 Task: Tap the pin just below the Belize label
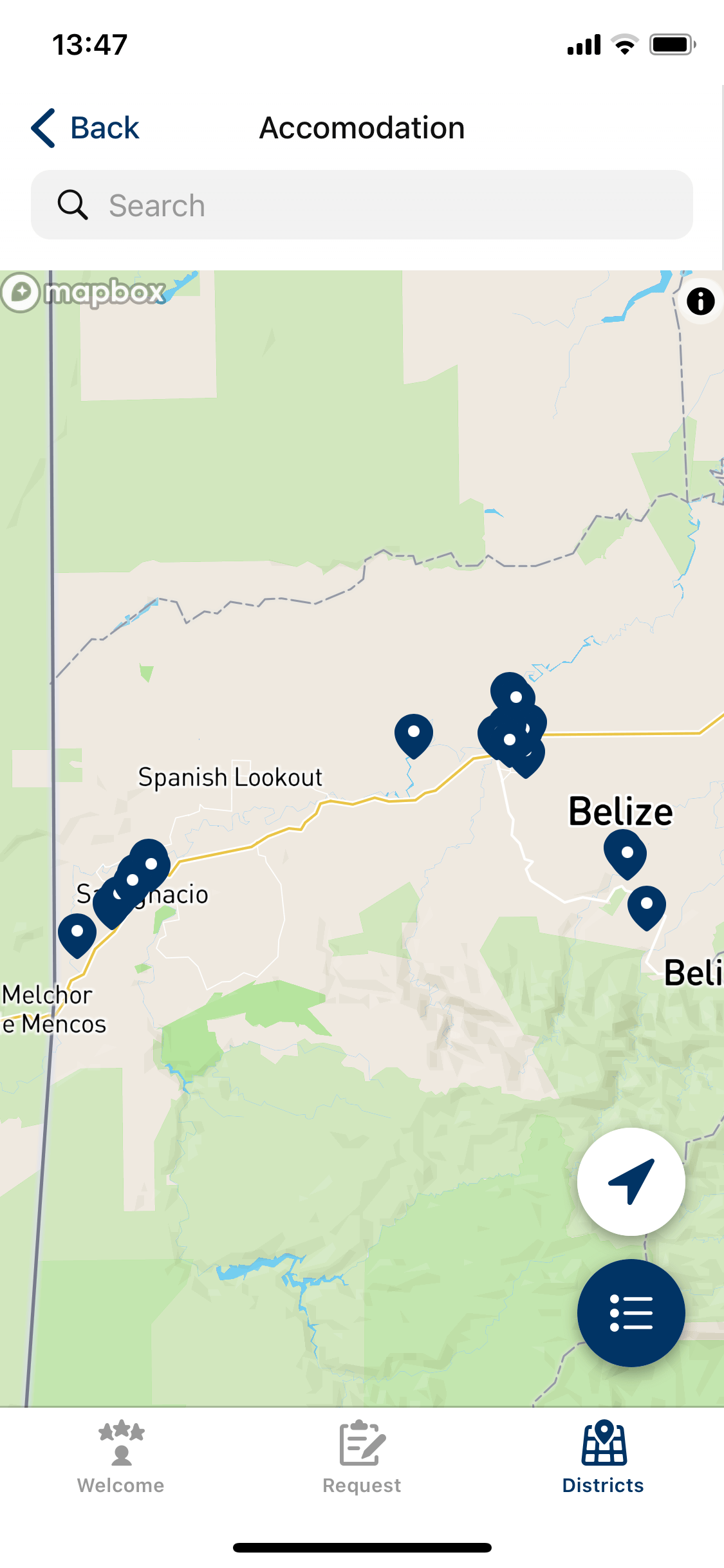pyautogui.click(x=626, y=852)
